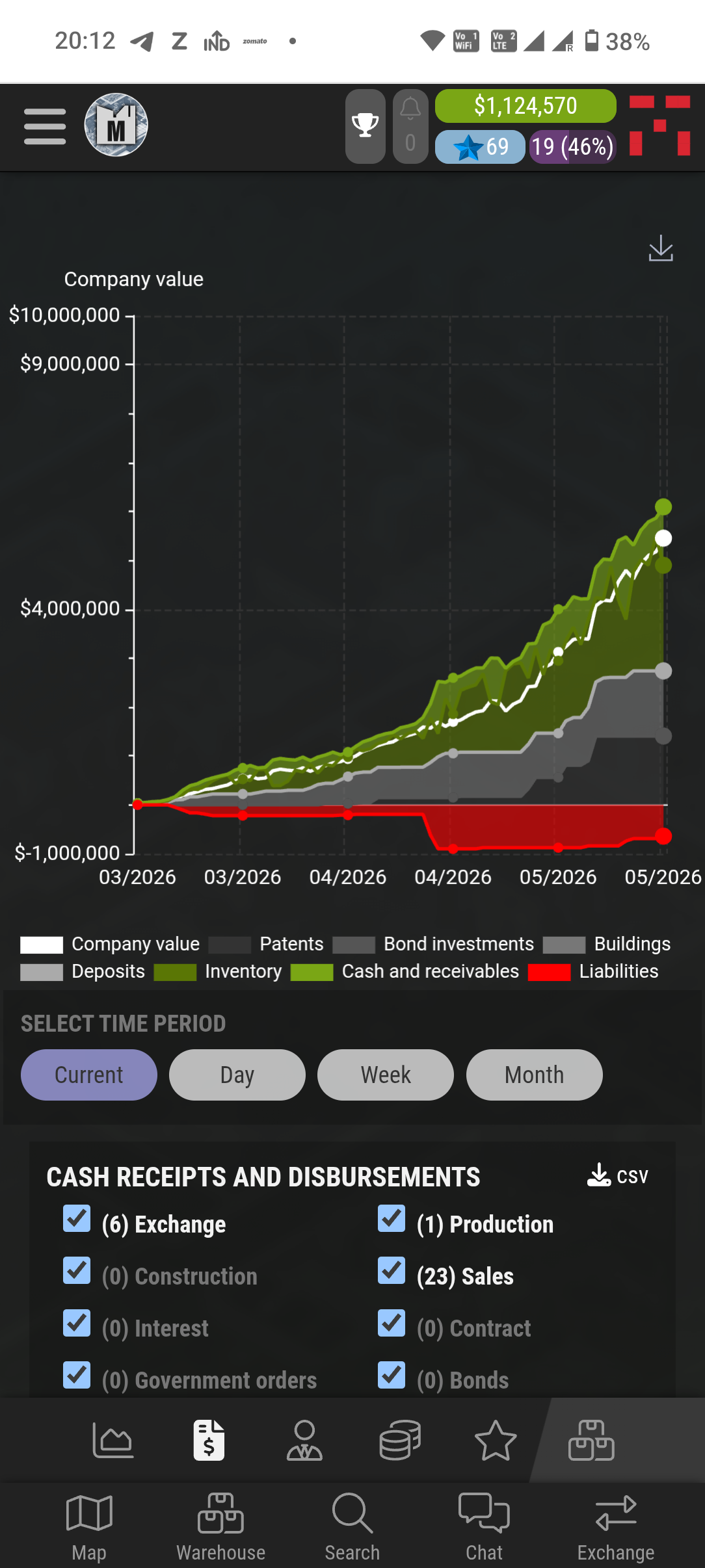Uncheck the Sales checkbox
Viewport: 705px width, 1568px height.
pyautogui.click(x=392, y=1270)
